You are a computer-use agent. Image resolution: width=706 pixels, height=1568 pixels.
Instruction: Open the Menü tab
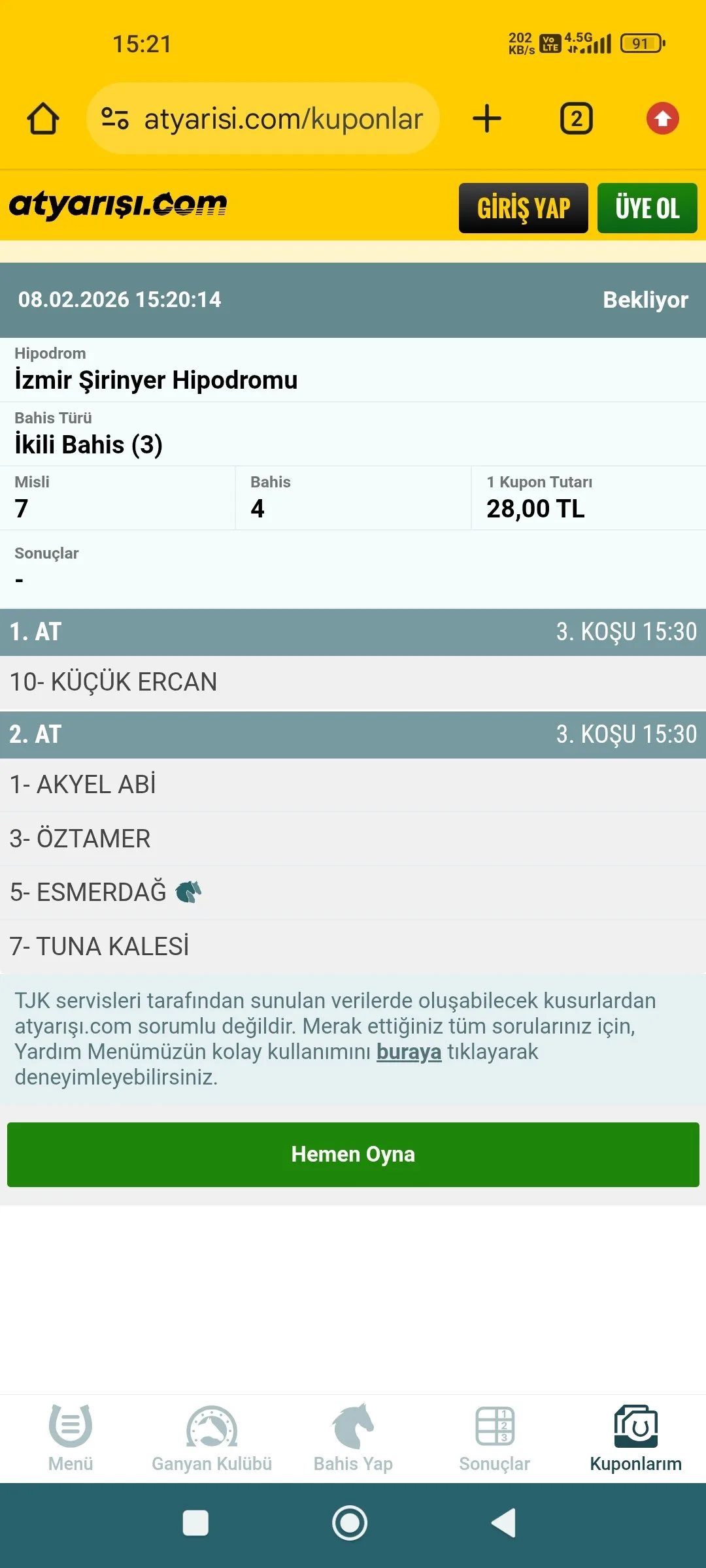(71, 1437)
